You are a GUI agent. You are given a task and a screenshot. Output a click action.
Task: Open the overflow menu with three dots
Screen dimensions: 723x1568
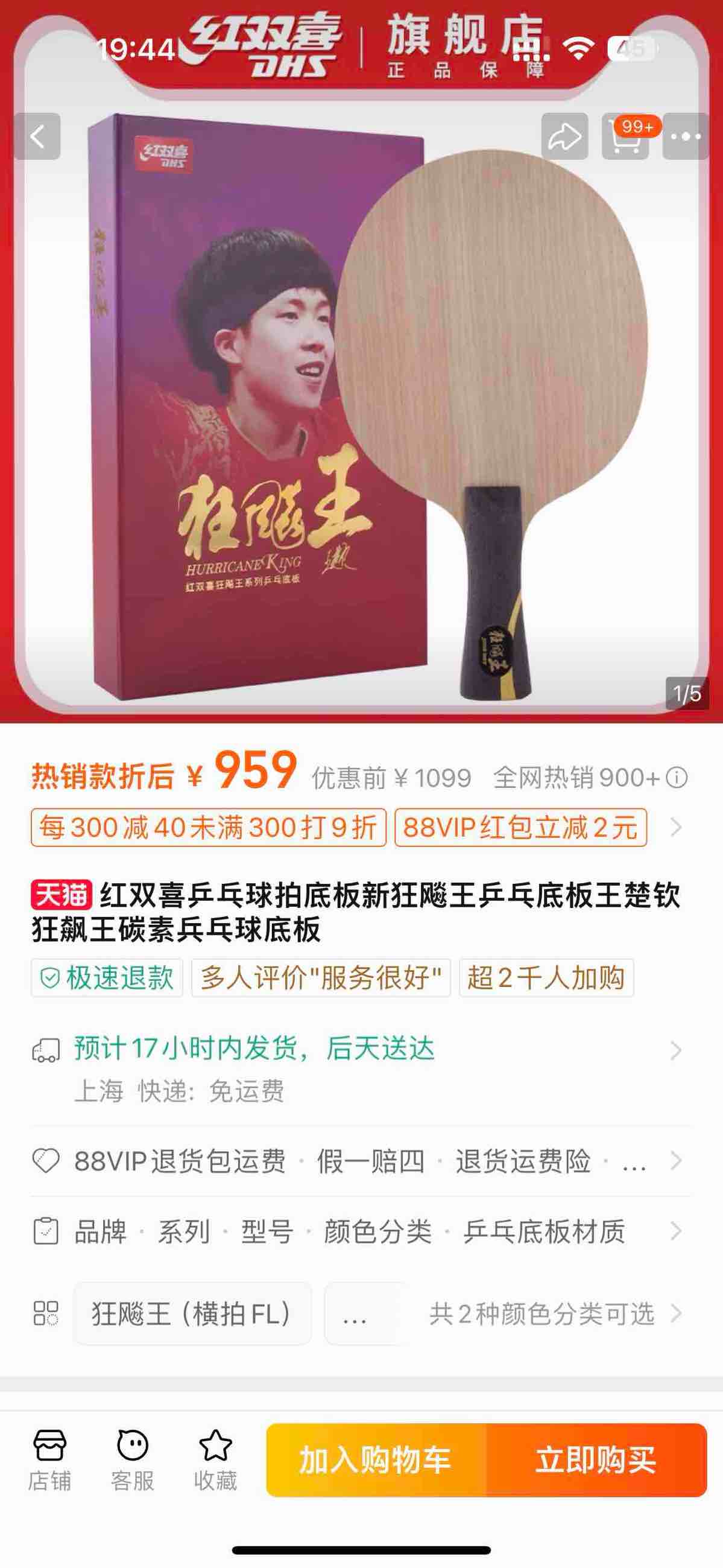pyautogui.click(x=685, y=136)
